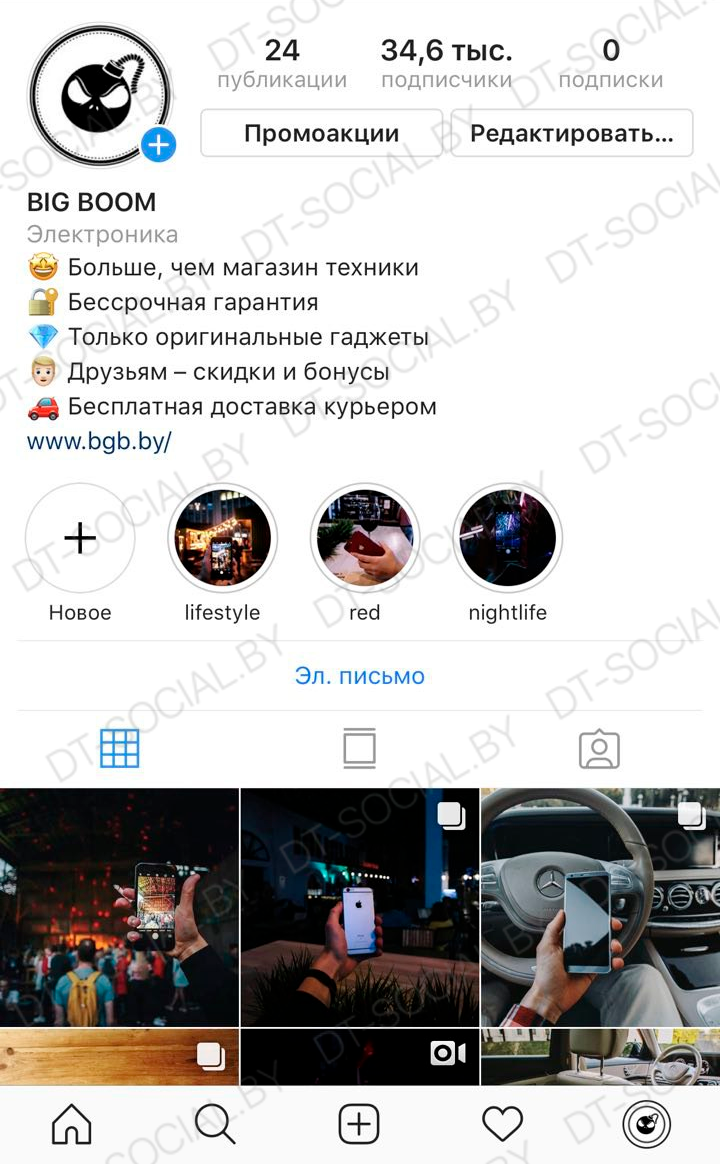Create a new highlight with Новое
This screenshot has width=720, height=1164.
click(x=80, y=539)
